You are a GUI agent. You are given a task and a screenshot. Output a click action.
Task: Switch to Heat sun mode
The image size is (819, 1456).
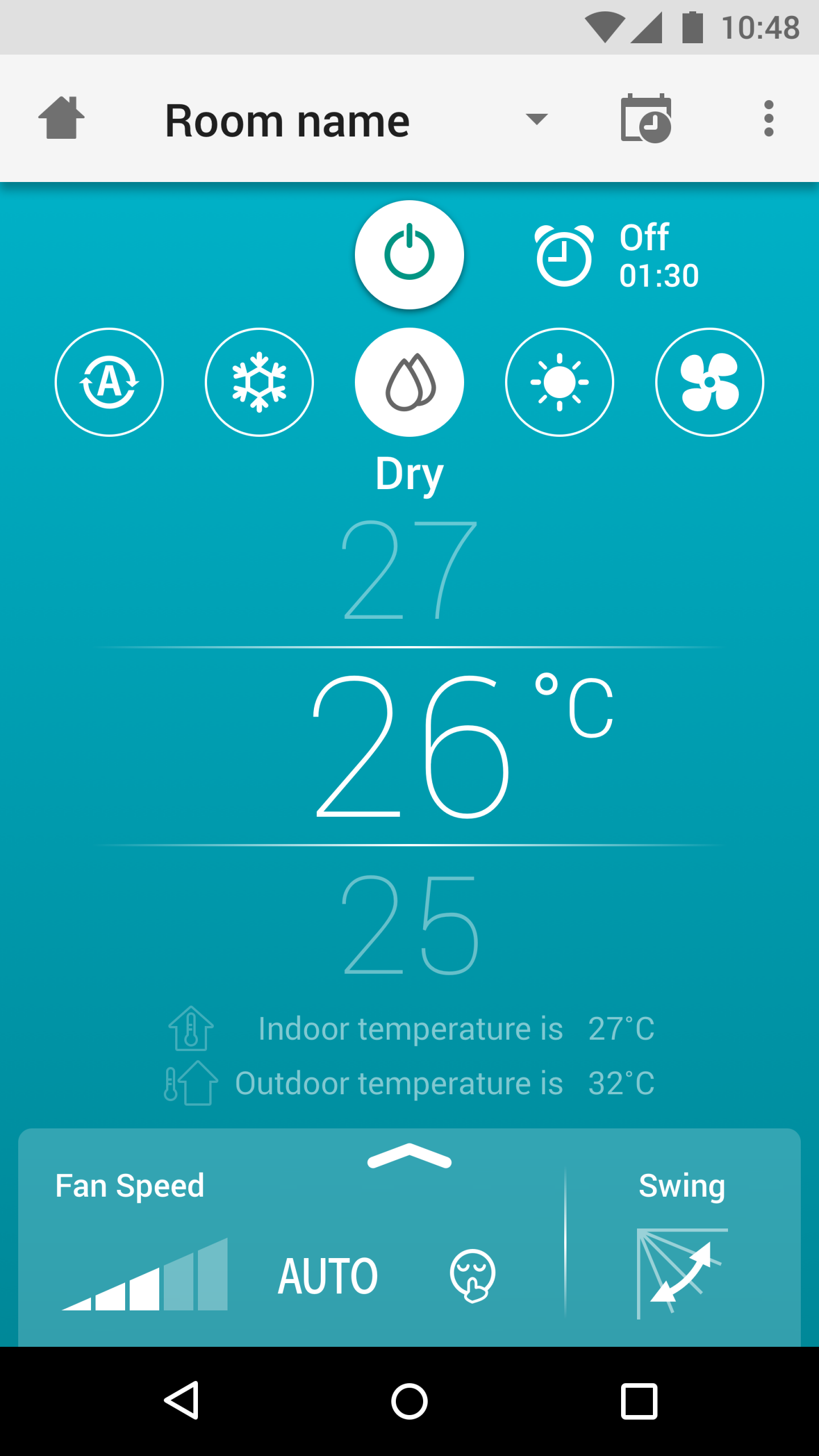click(560, 382)
